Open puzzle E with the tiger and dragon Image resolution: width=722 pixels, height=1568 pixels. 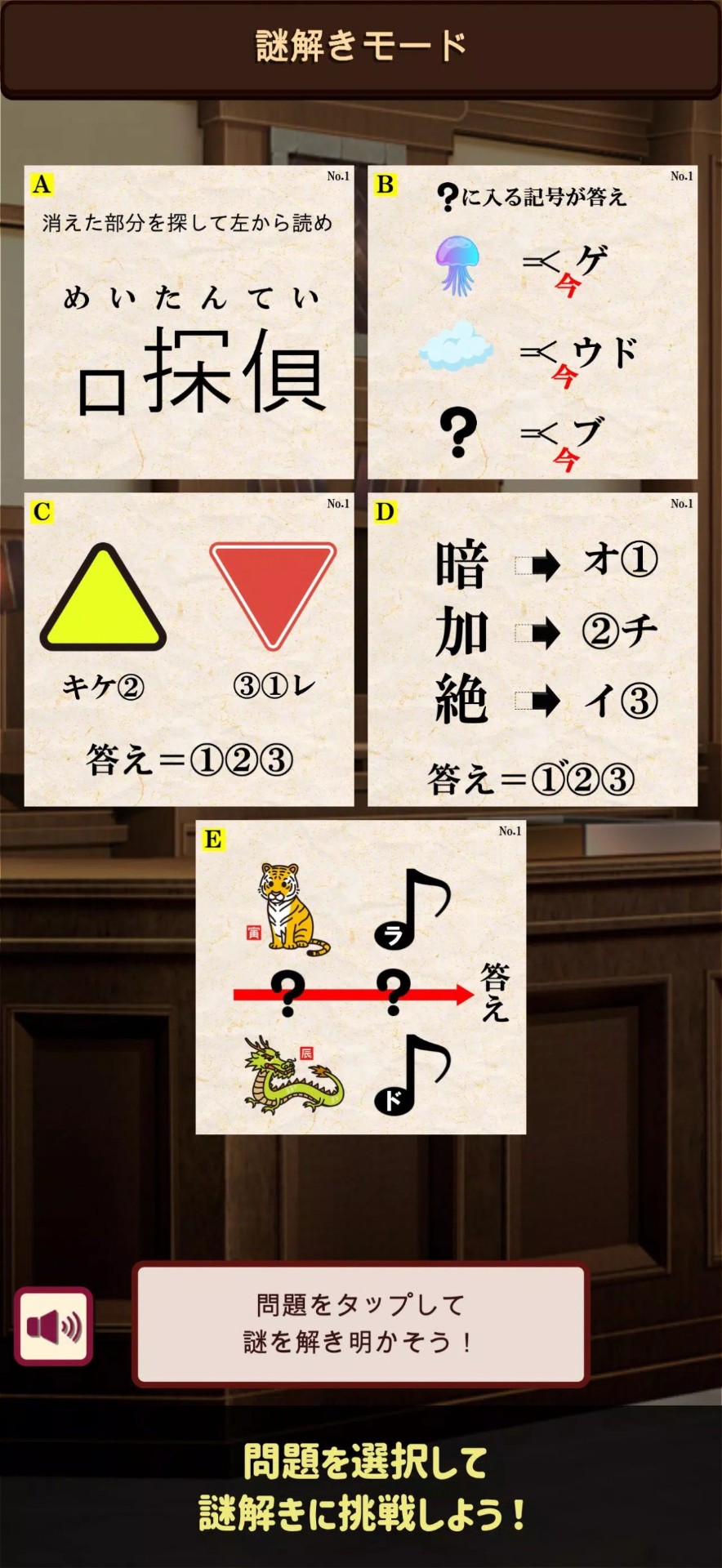pyautogui.click(x=360, y=977)
